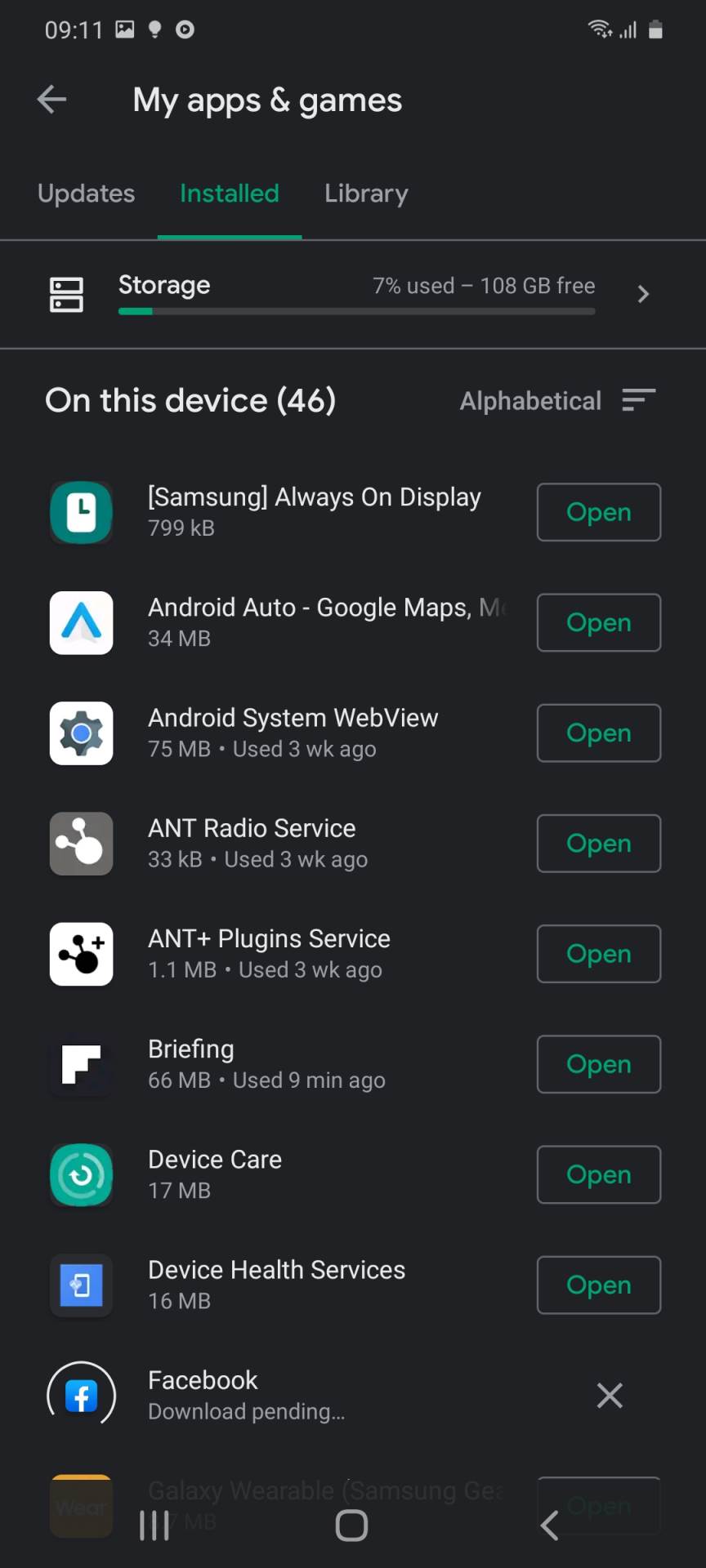Tap the Device Health Services icon

point(81,1285)
